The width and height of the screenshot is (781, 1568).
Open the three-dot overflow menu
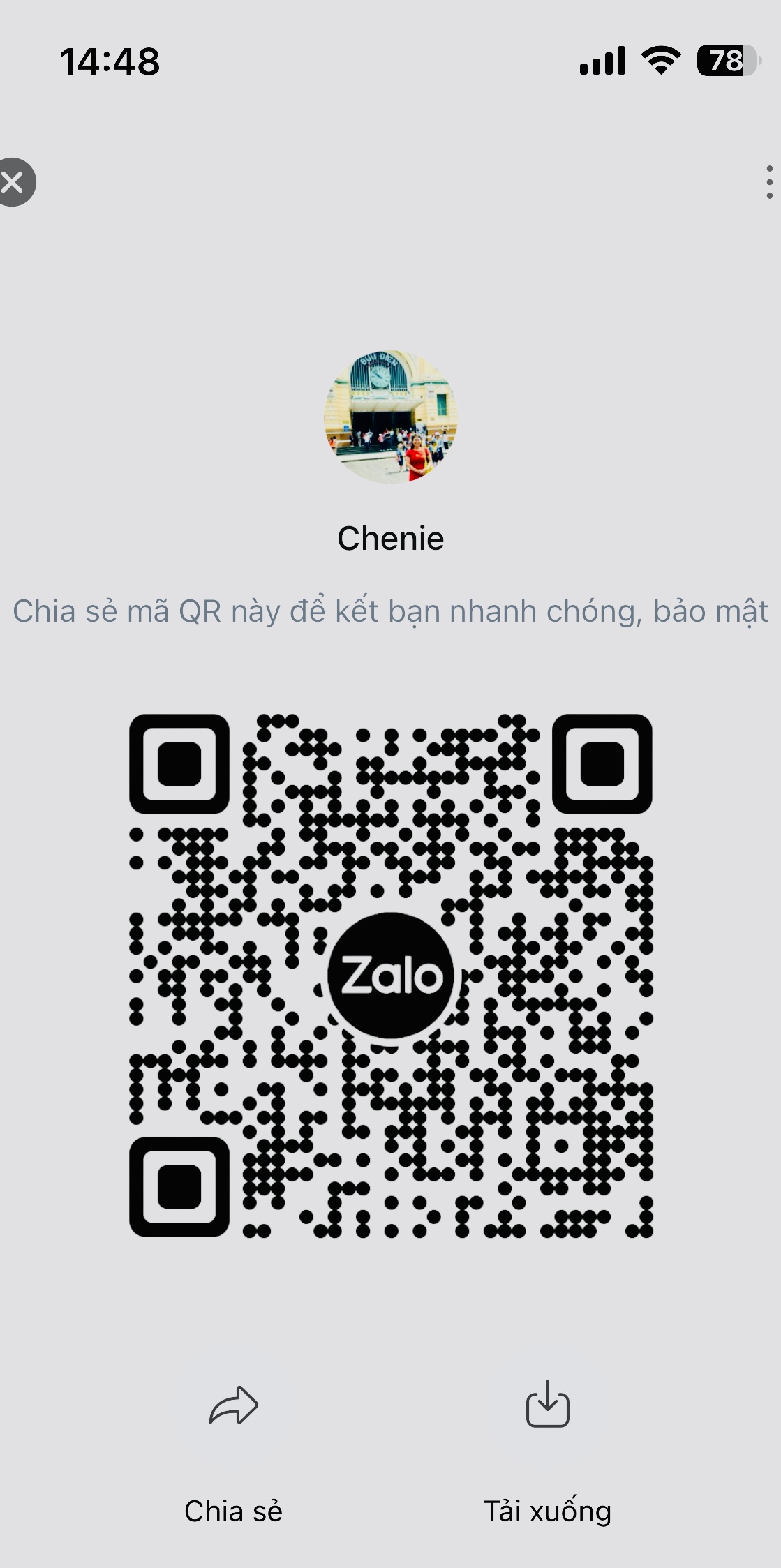tap(769, 182)
